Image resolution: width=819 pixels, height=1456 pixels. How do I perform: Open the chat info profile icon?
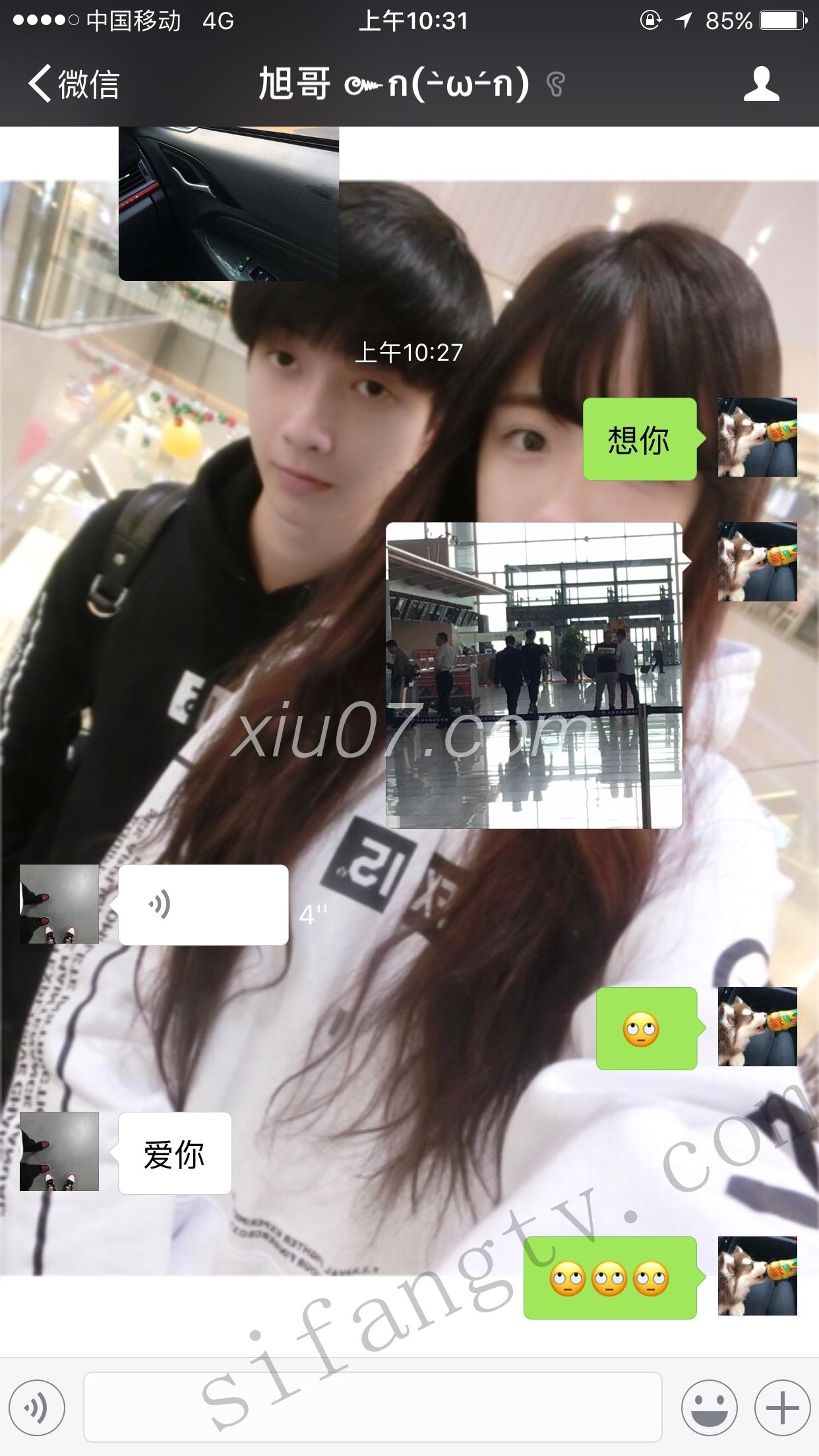(761, 84)
